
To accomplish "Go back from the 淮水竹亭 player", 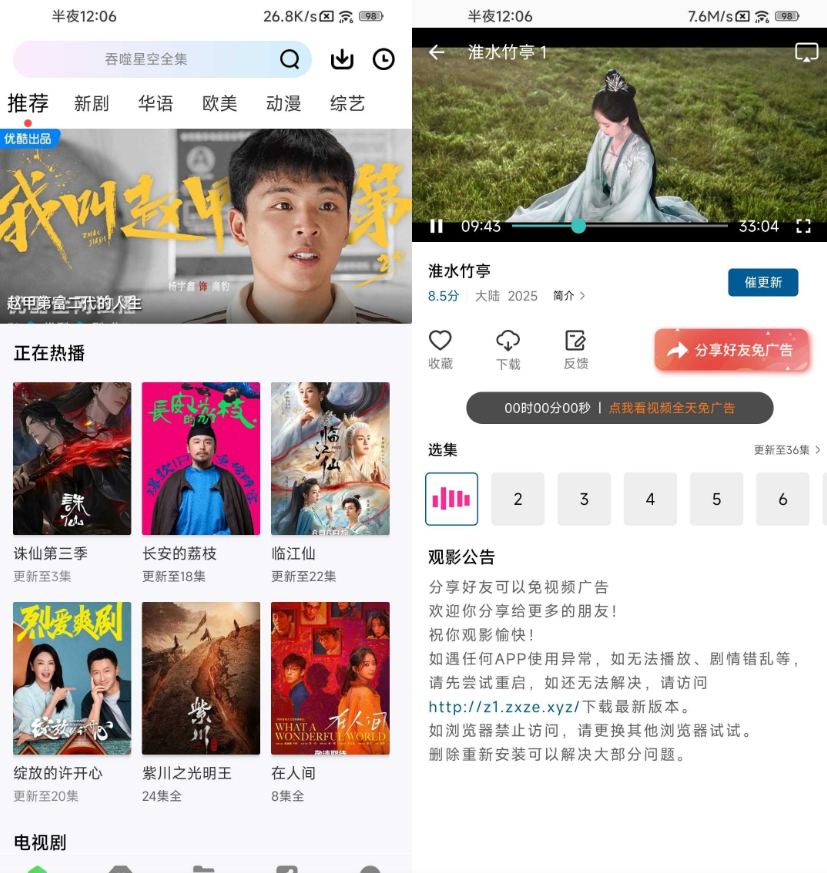I will [436, 52].
